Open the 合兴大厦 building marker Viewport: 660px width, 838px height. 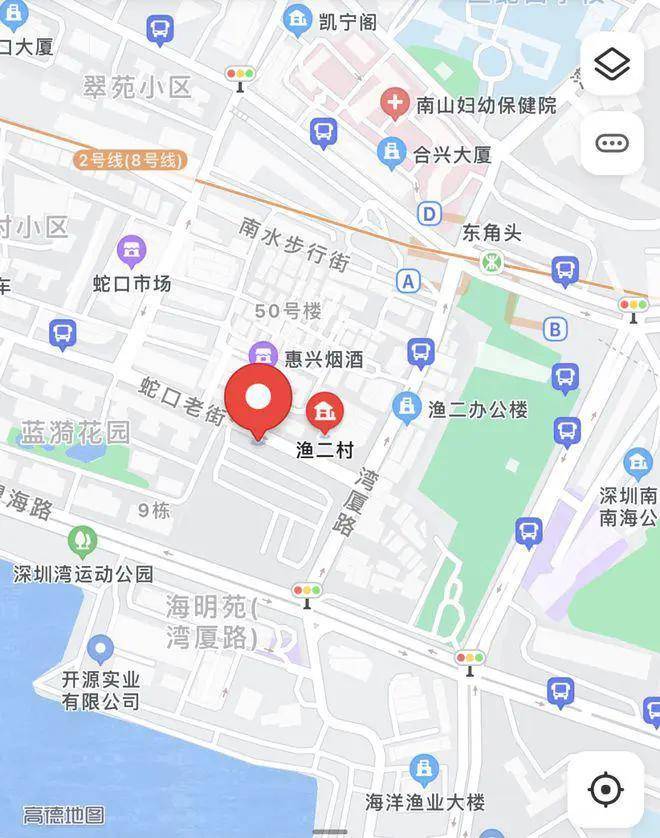[392, 153]
